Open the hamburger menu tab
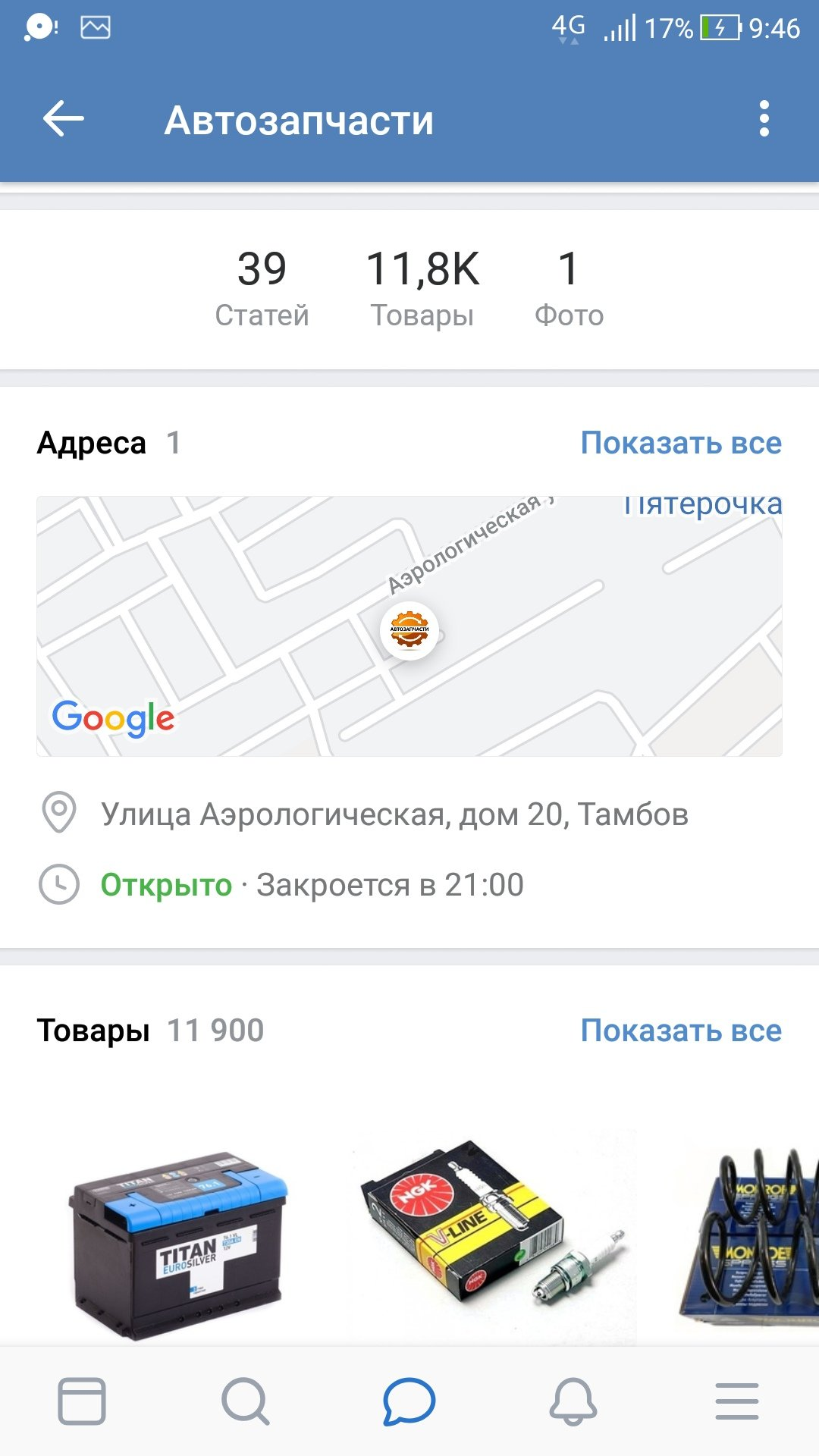819x1456 pixels. [x=736, y=1401]
